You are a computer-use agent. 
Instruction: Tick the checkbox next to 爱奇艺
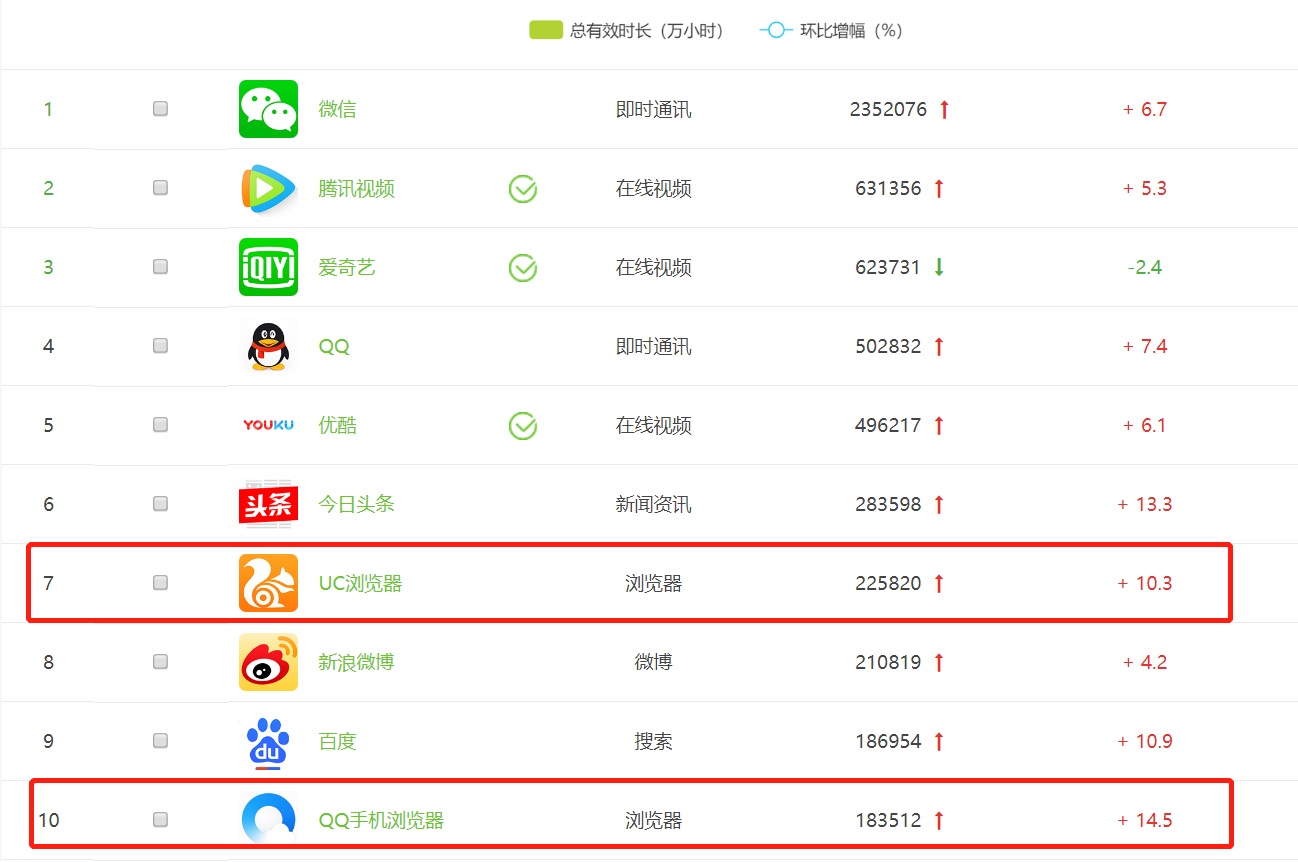tap(160, 267)
